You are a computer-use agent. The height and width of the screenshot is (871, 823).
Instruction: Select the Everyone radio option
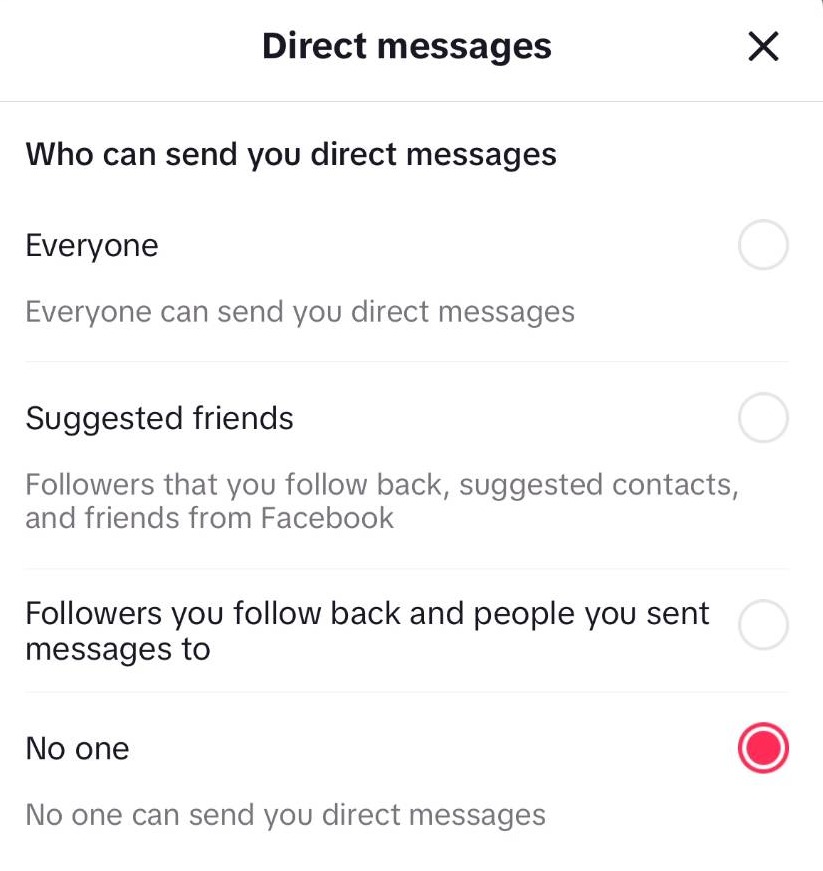(x=763, y=246)
